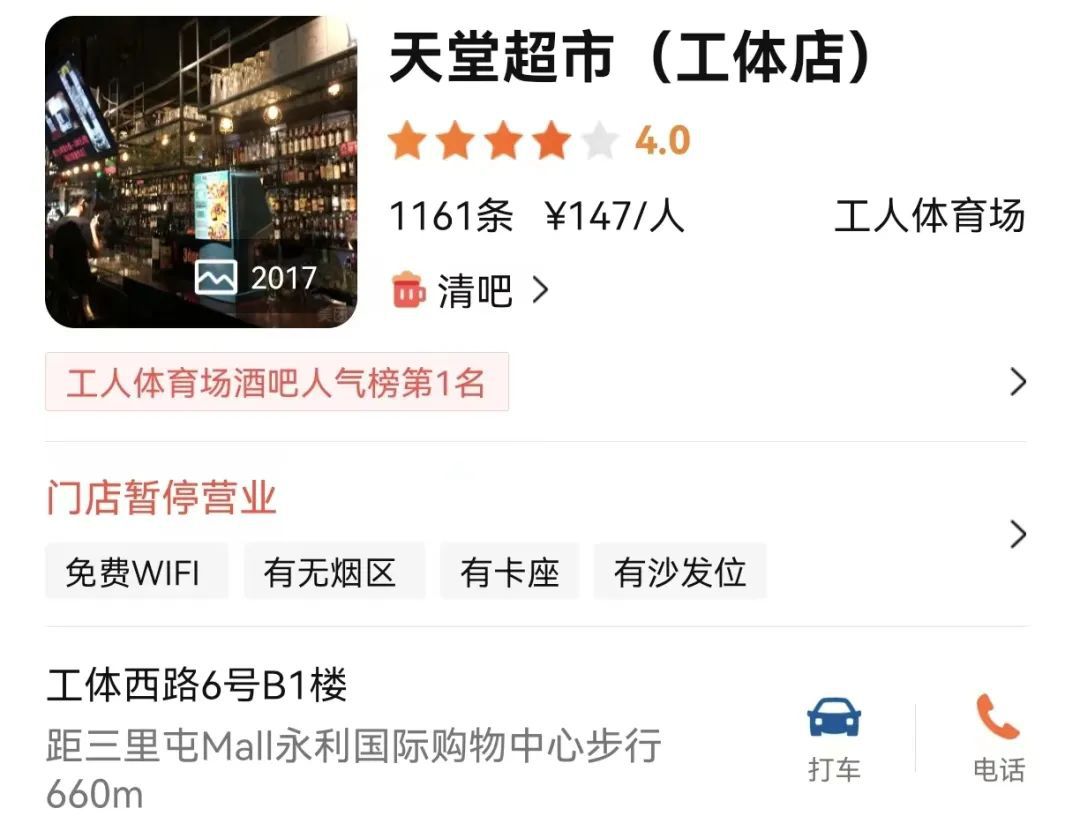The image size is (1080, 831).
Task: Open the 工人体育场酒吧人气榜第1名 ranking
Action: click(277, 382)
